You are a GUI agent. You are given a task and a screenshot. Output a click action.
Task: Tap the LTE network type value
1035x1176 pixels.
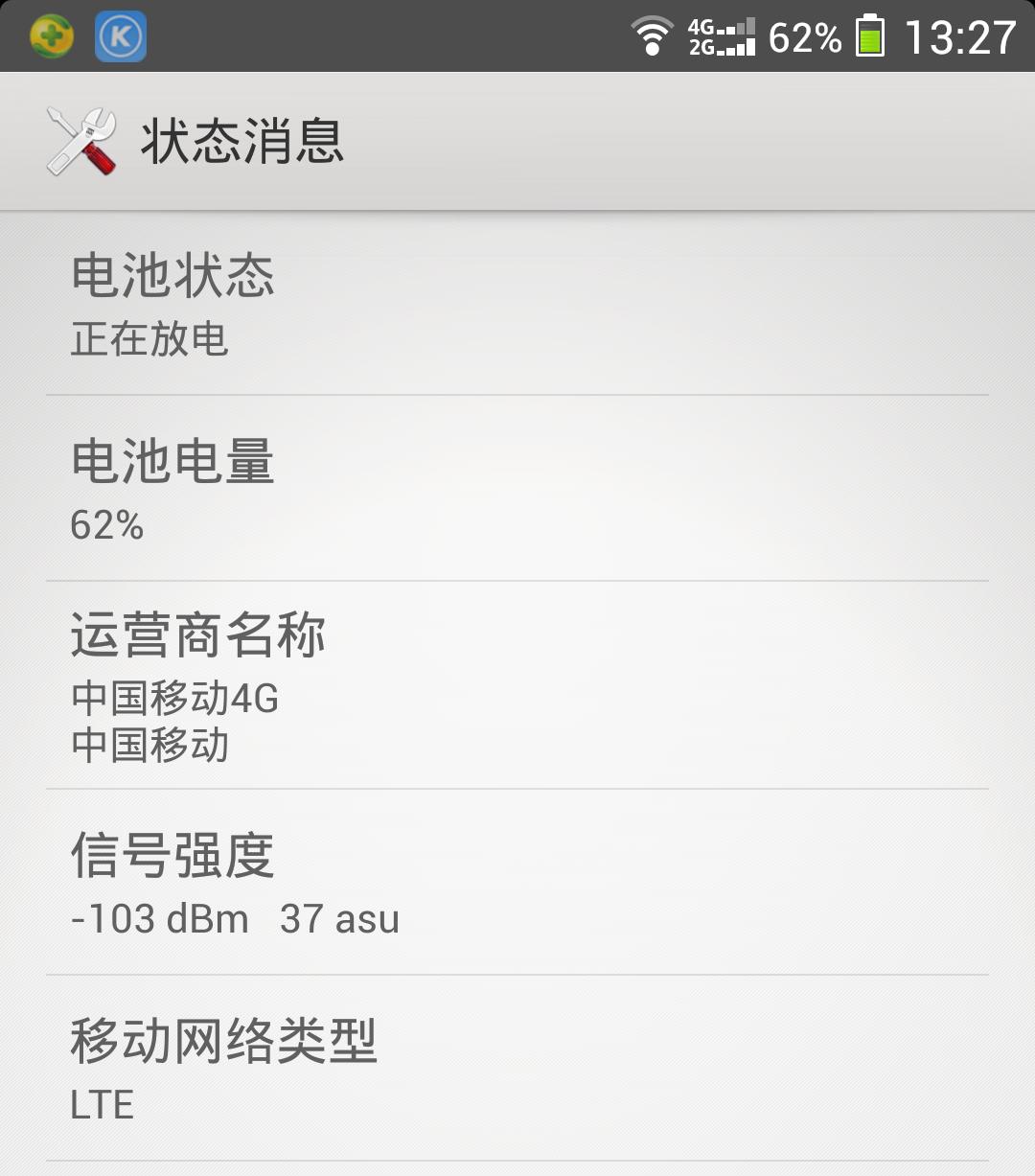101,1105
